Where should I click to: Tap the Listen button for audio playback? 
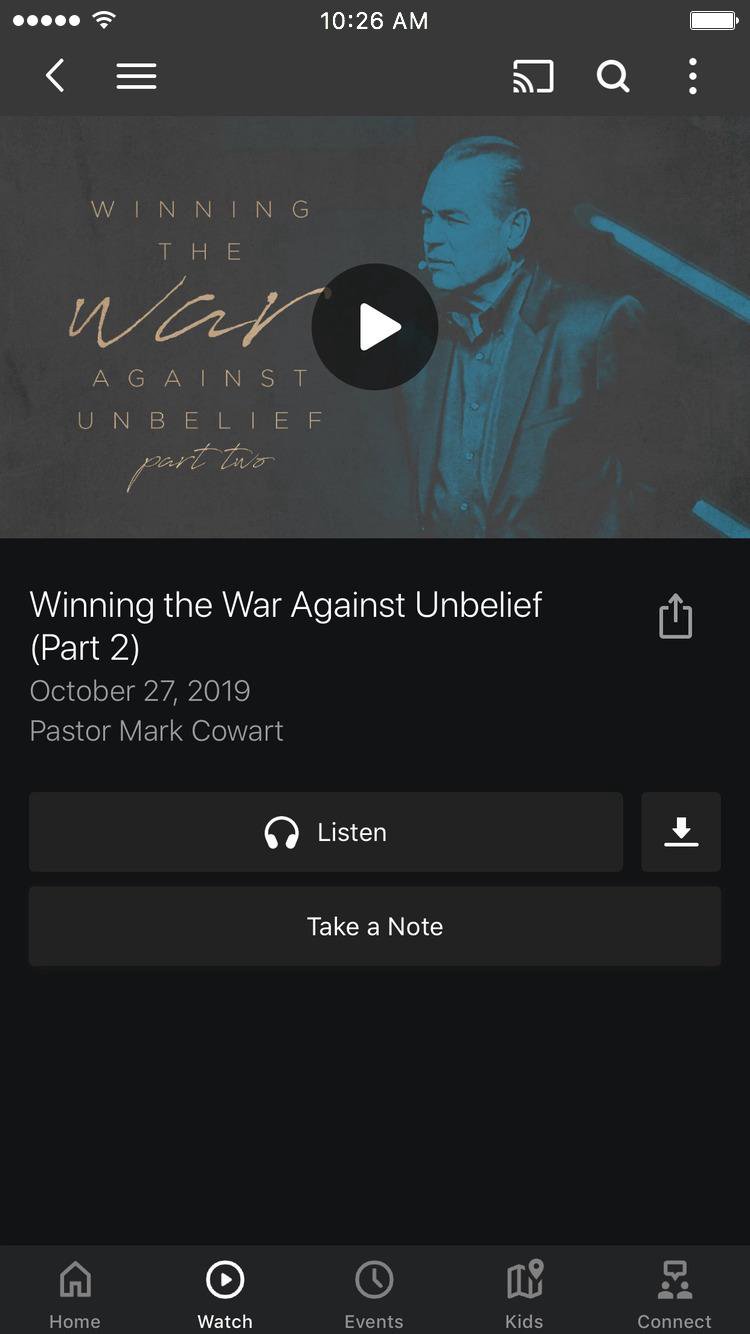pyautogui.click(x=326, y=831)
